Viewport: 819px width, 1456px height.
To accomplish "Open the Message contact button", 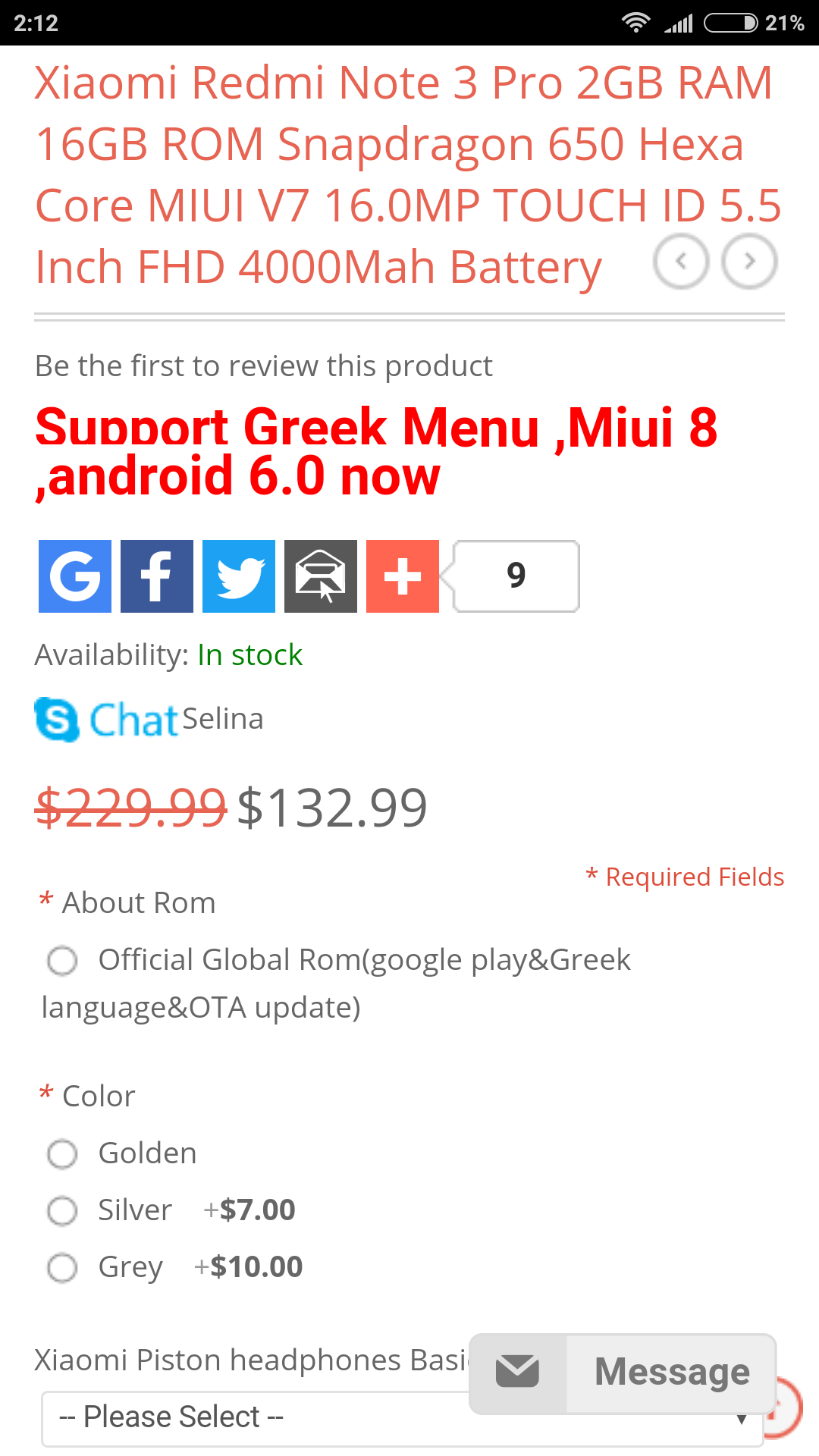I will pos(623,1373).
